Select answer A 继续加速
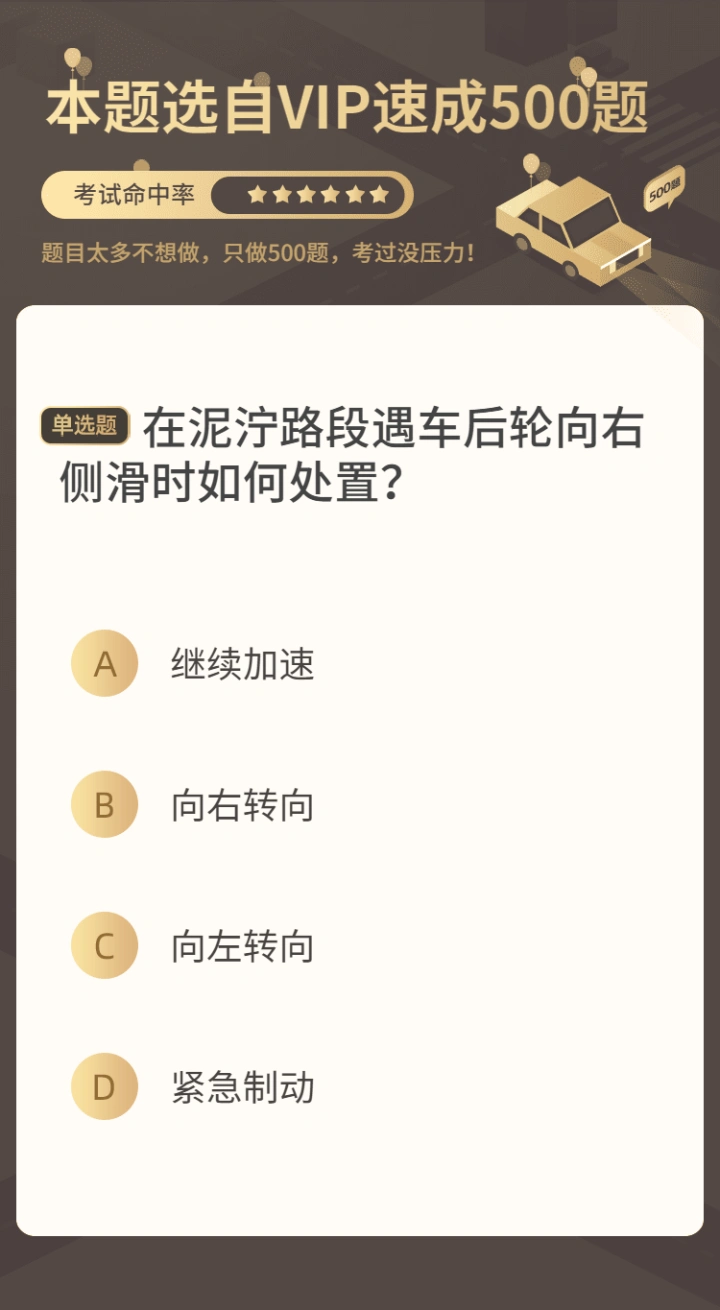The image size is (720, 1310). pyautogui.click(x=104, y=664)
